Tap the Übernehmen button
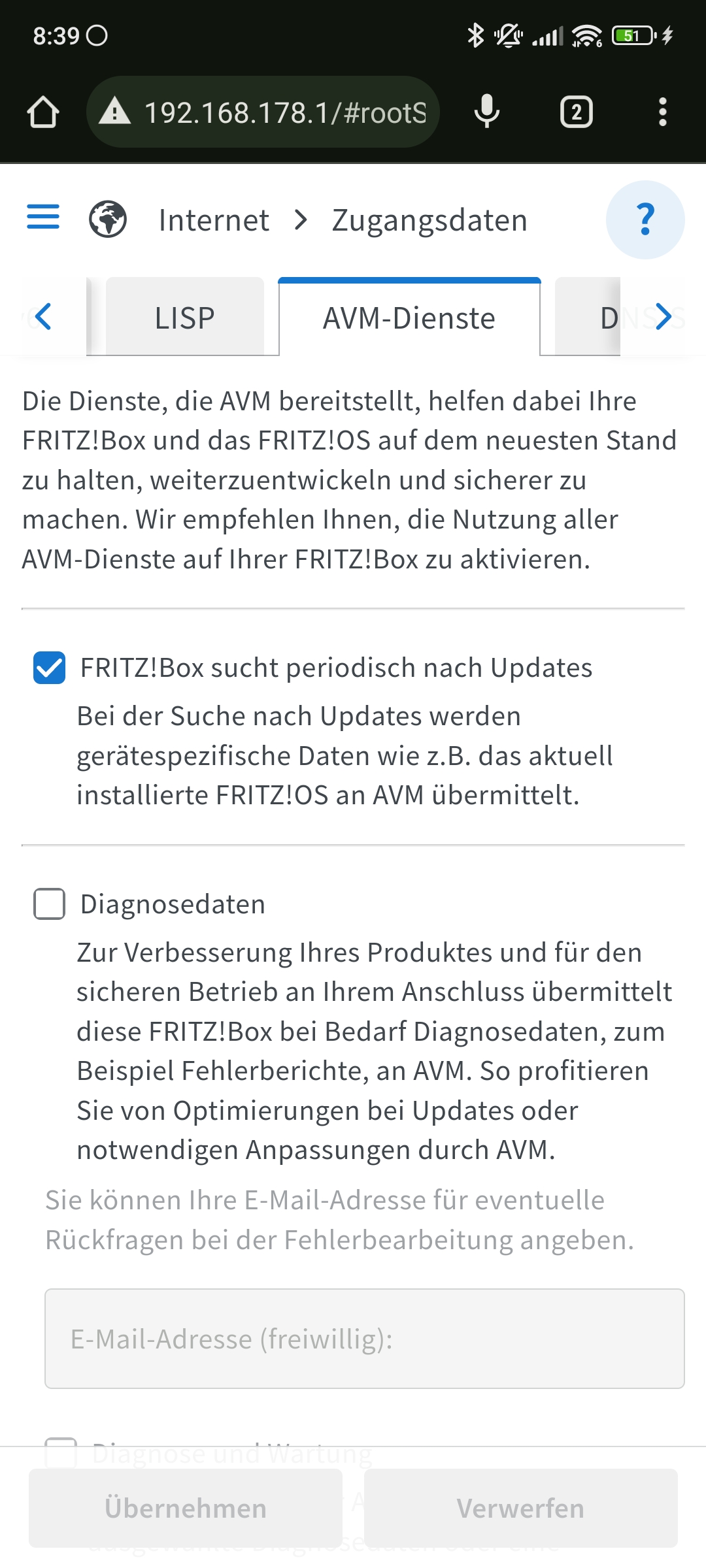Viewport: 706px width, 1568px height. [186, 1508]
